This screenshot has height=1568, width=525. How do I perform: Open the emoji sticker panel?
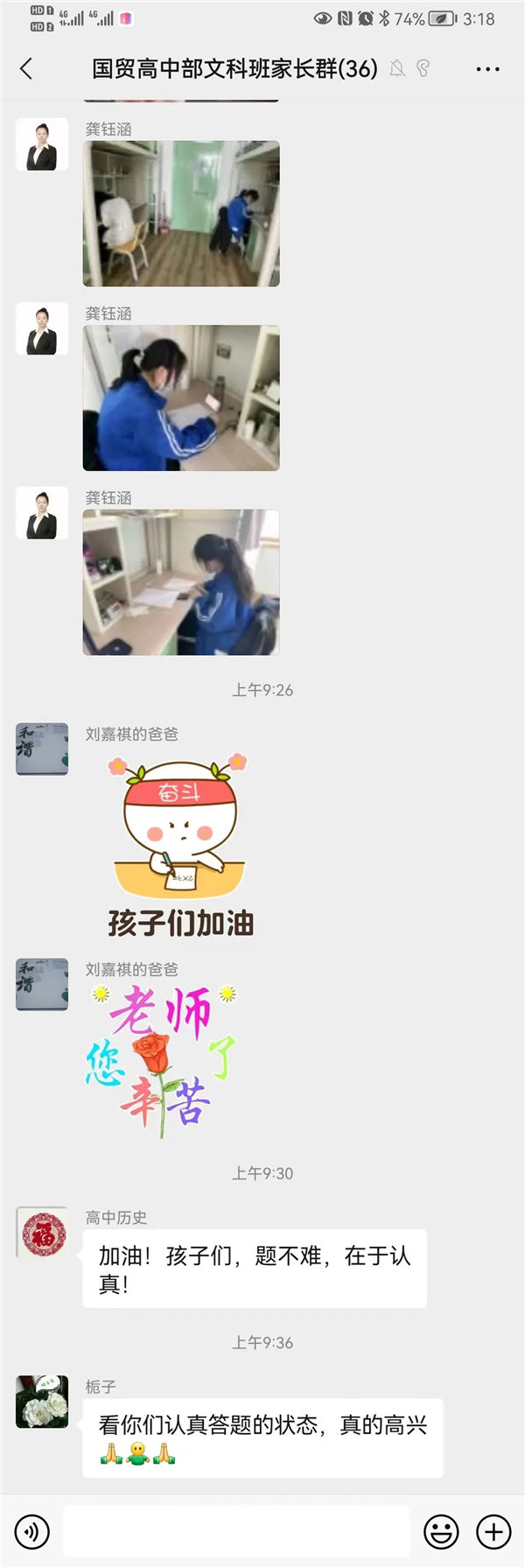pos(441,1531)
